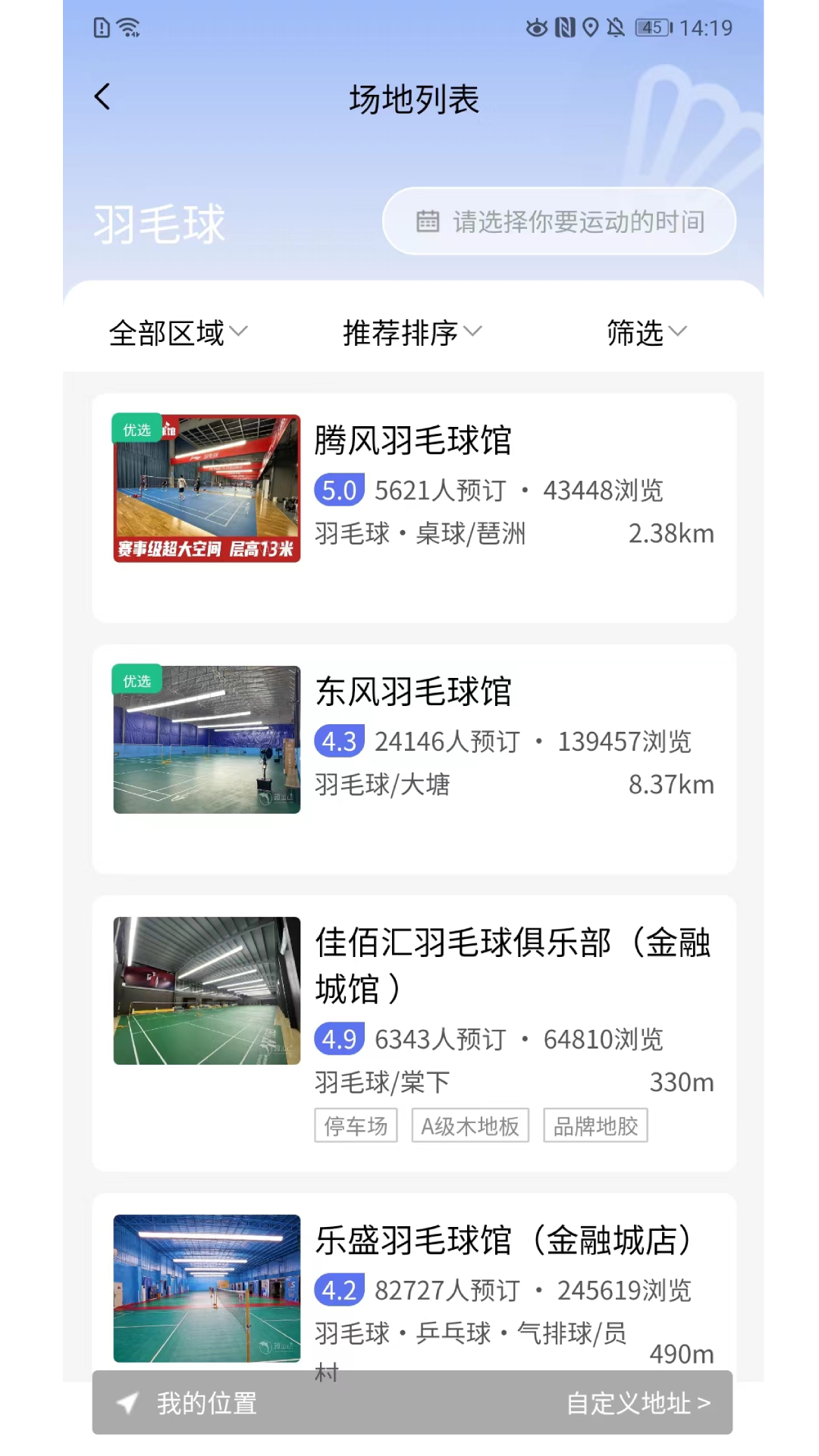Tap the 优选 badge on 腾风羽毛球馆 image
819x1456 pixels.
tap(136, 428)
